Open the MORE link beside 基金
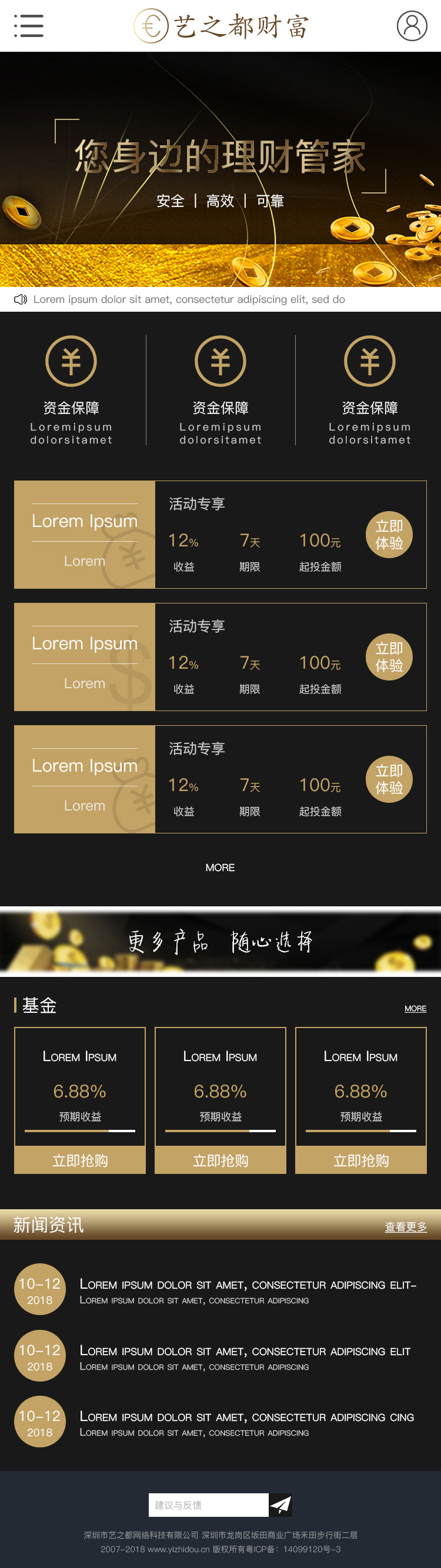The image size is (441, 1568). (x=415, y=1009)
